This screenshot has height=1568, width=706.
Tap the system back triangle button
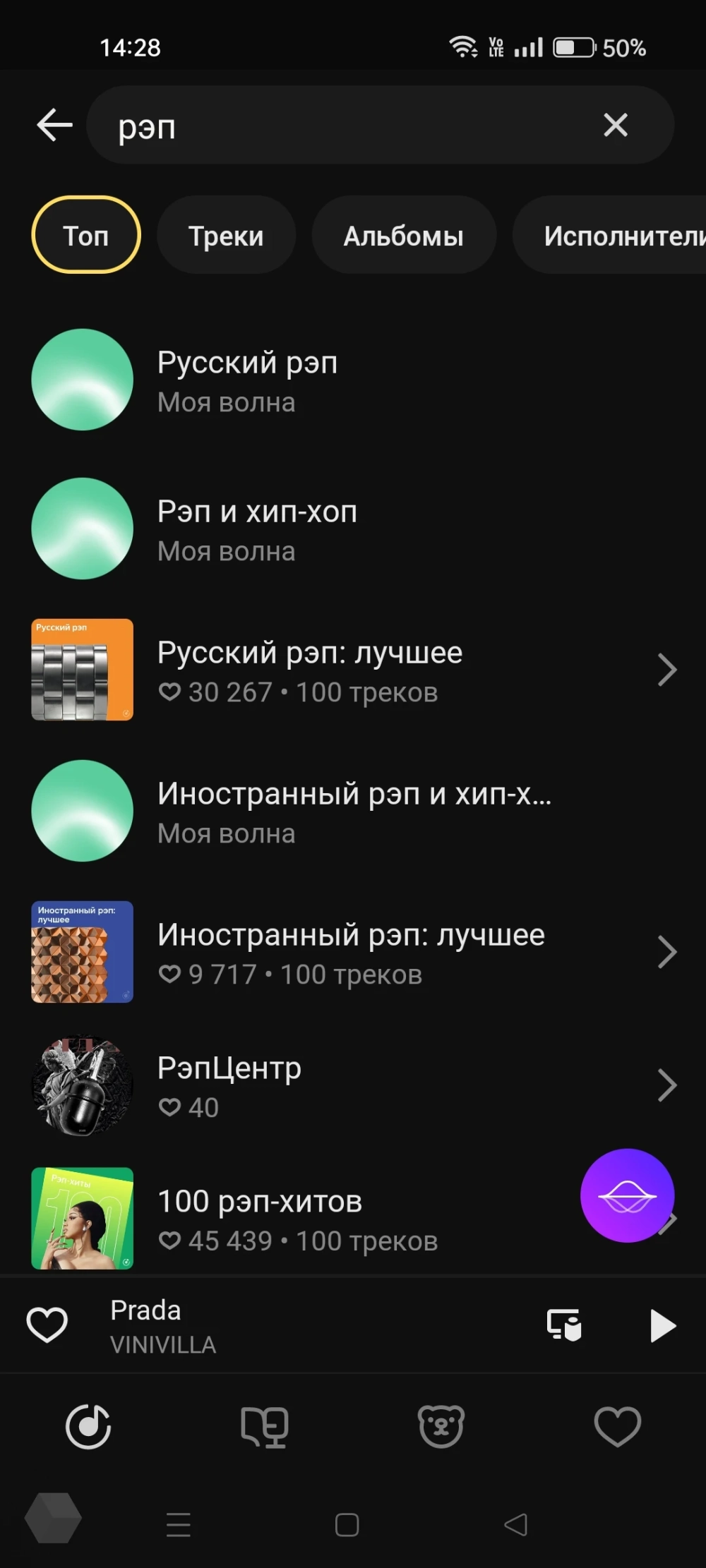point(516,1525)
